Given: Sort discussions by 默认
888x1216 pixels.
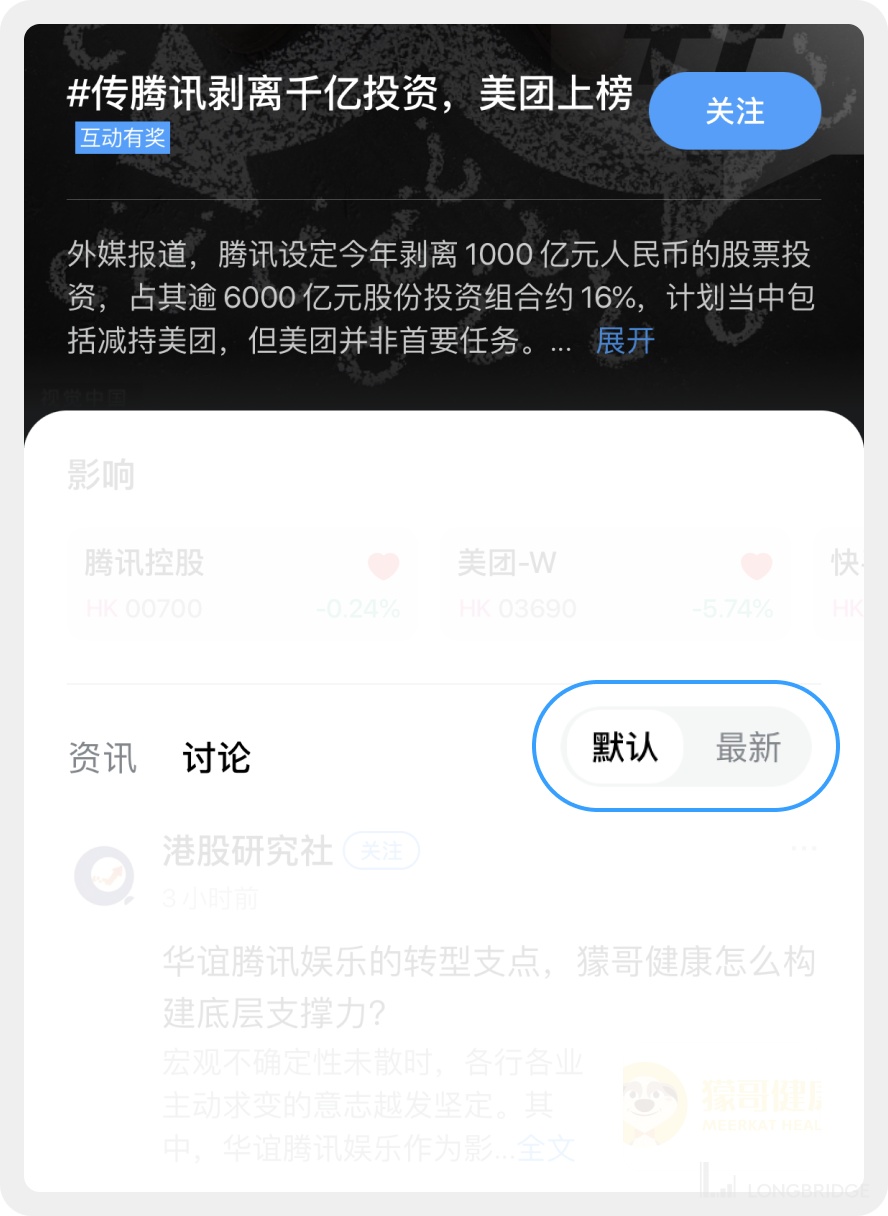Looking at the screenshot, I should pyautogui.click(x=625, y=747).
